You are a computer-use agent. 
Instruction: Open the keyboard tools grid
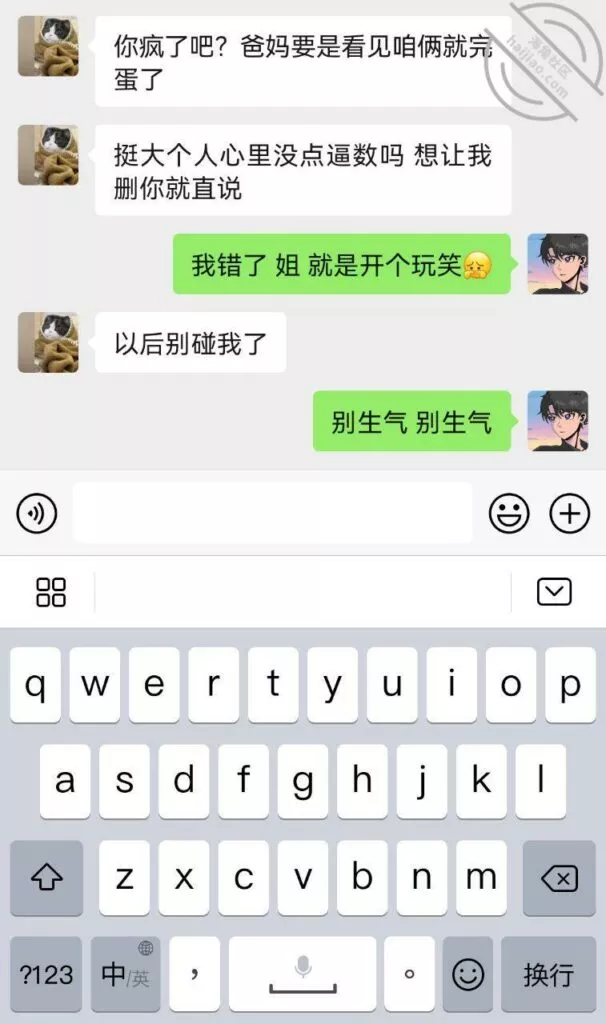click(x=50, y=592)
